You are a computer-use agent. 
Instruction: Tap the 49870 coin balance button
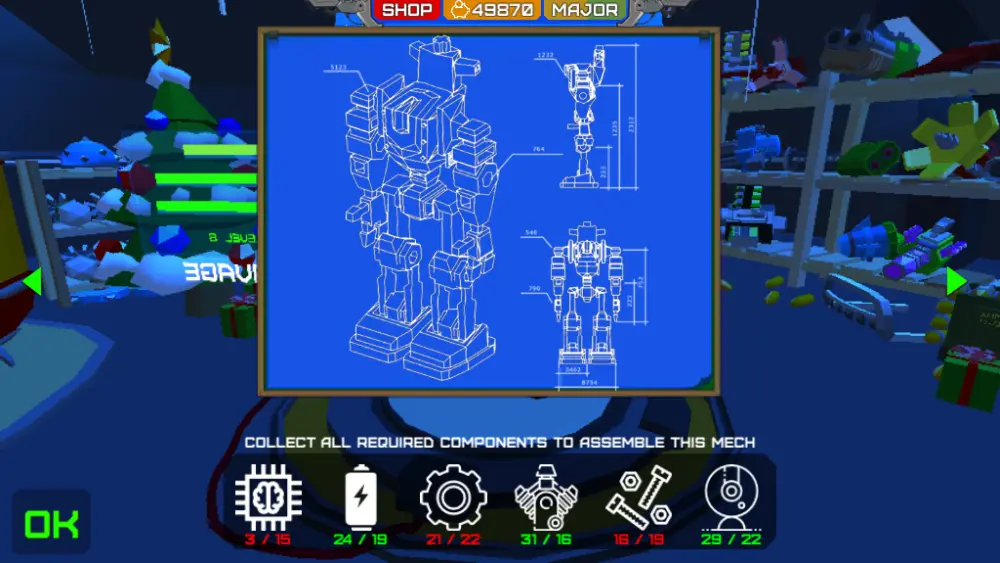click(x=492, y=10)
